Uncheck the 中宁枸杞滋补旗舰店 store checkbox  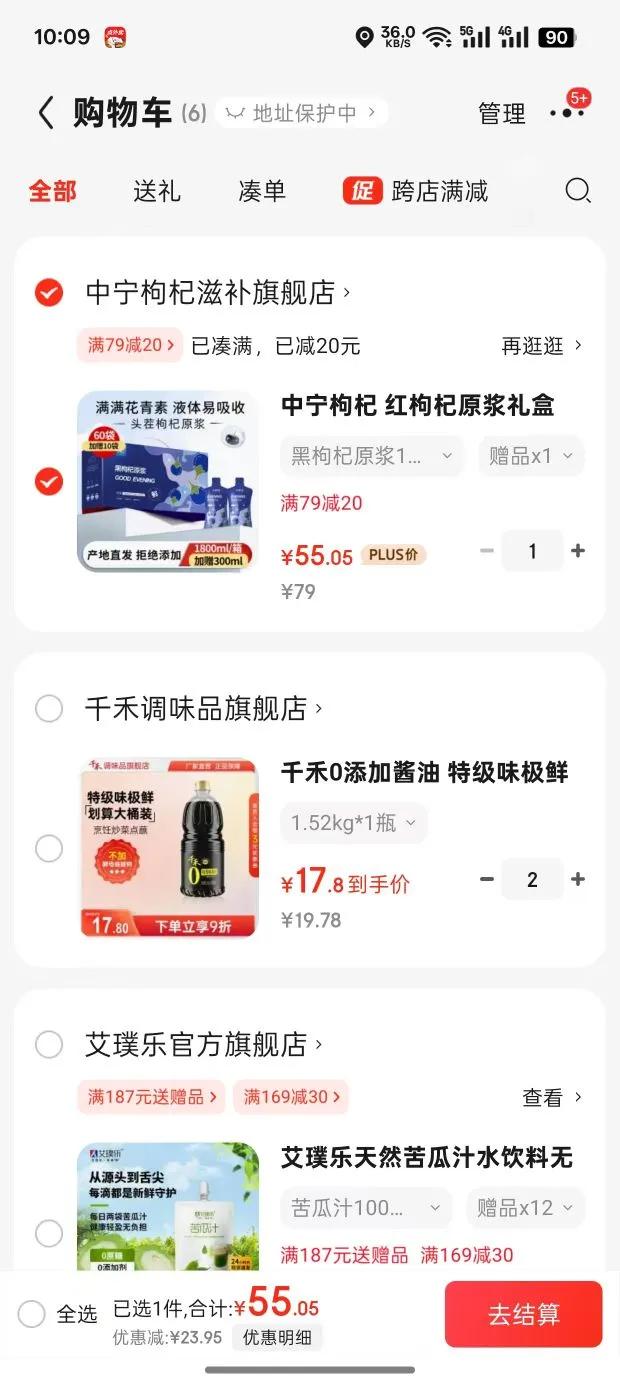49,293
